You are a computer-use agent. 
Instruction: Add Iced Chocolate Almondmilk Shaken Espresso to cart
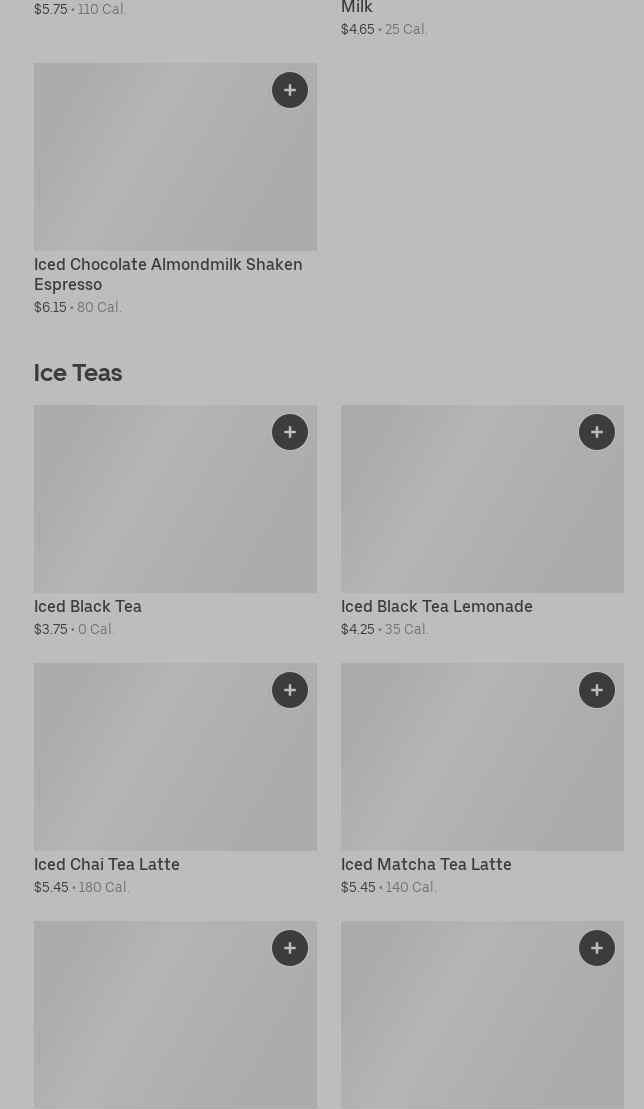coord(290,90)
